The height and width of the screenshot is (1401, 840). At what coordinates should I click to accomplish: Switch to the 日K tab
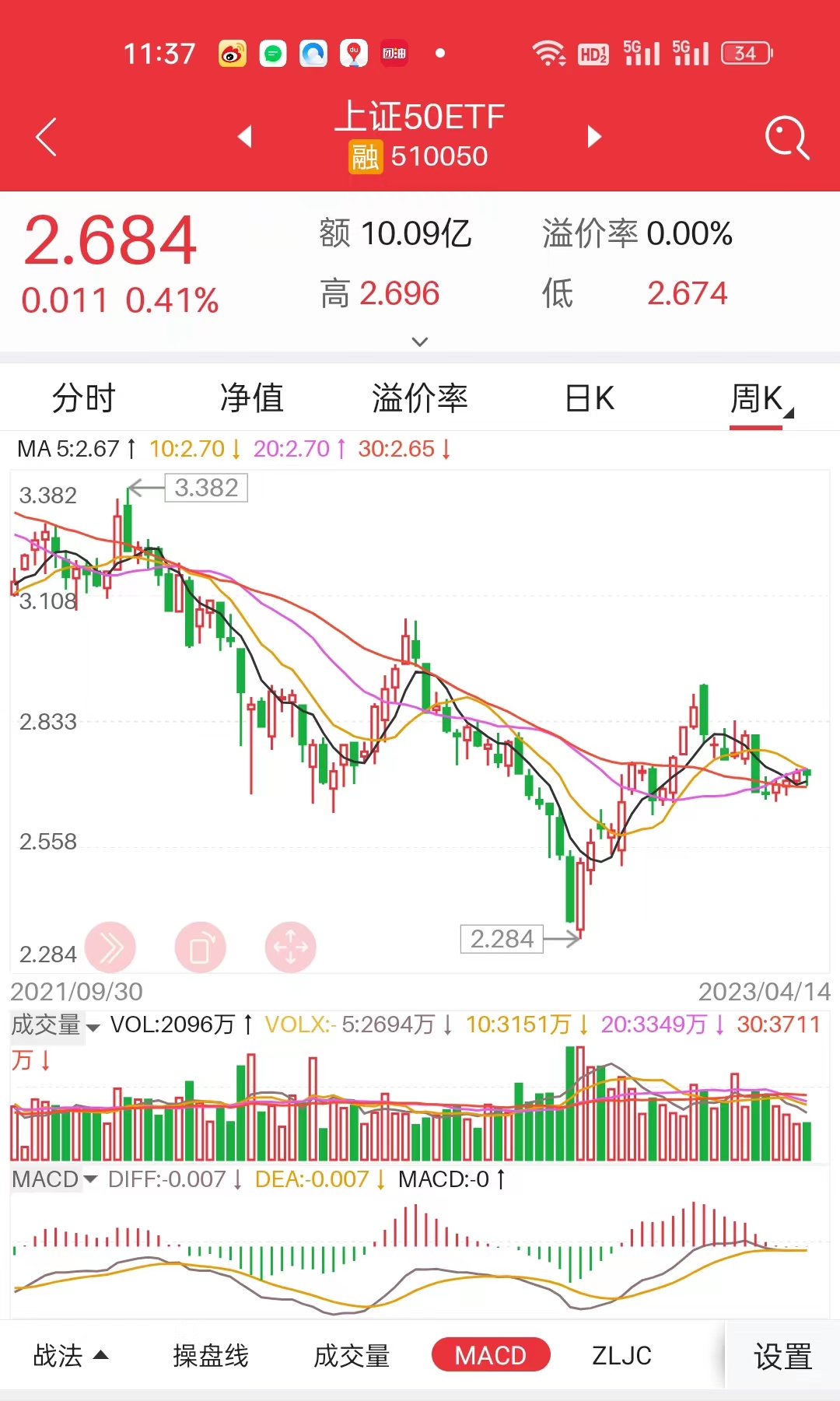tap(587, 398)
